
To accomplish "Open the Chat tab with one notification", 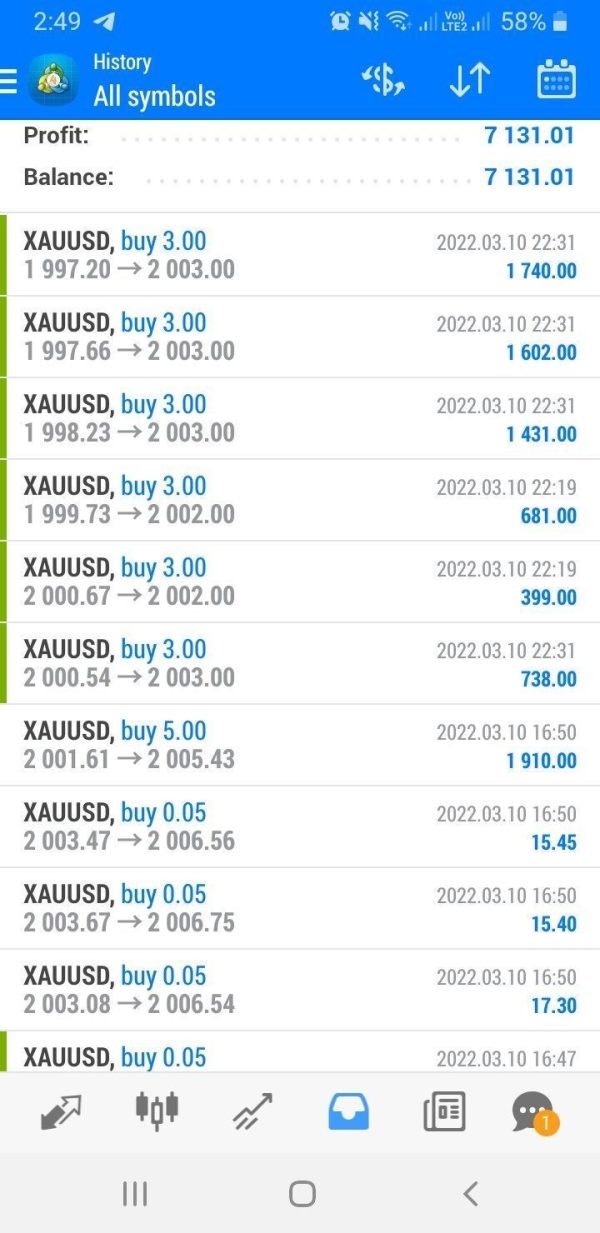I will point(534,1112).
